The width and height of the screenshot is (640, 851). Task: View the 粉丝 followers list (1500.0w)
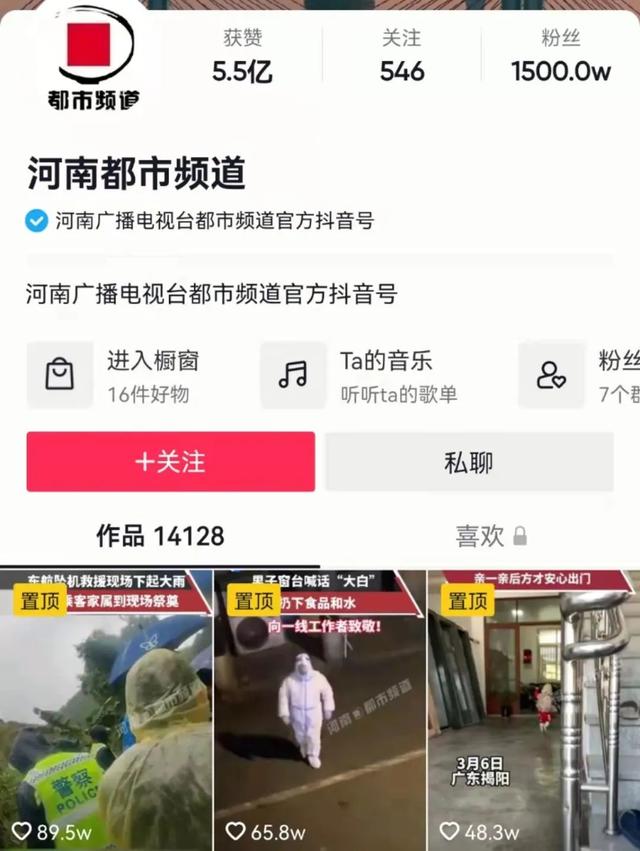(560, 56)
